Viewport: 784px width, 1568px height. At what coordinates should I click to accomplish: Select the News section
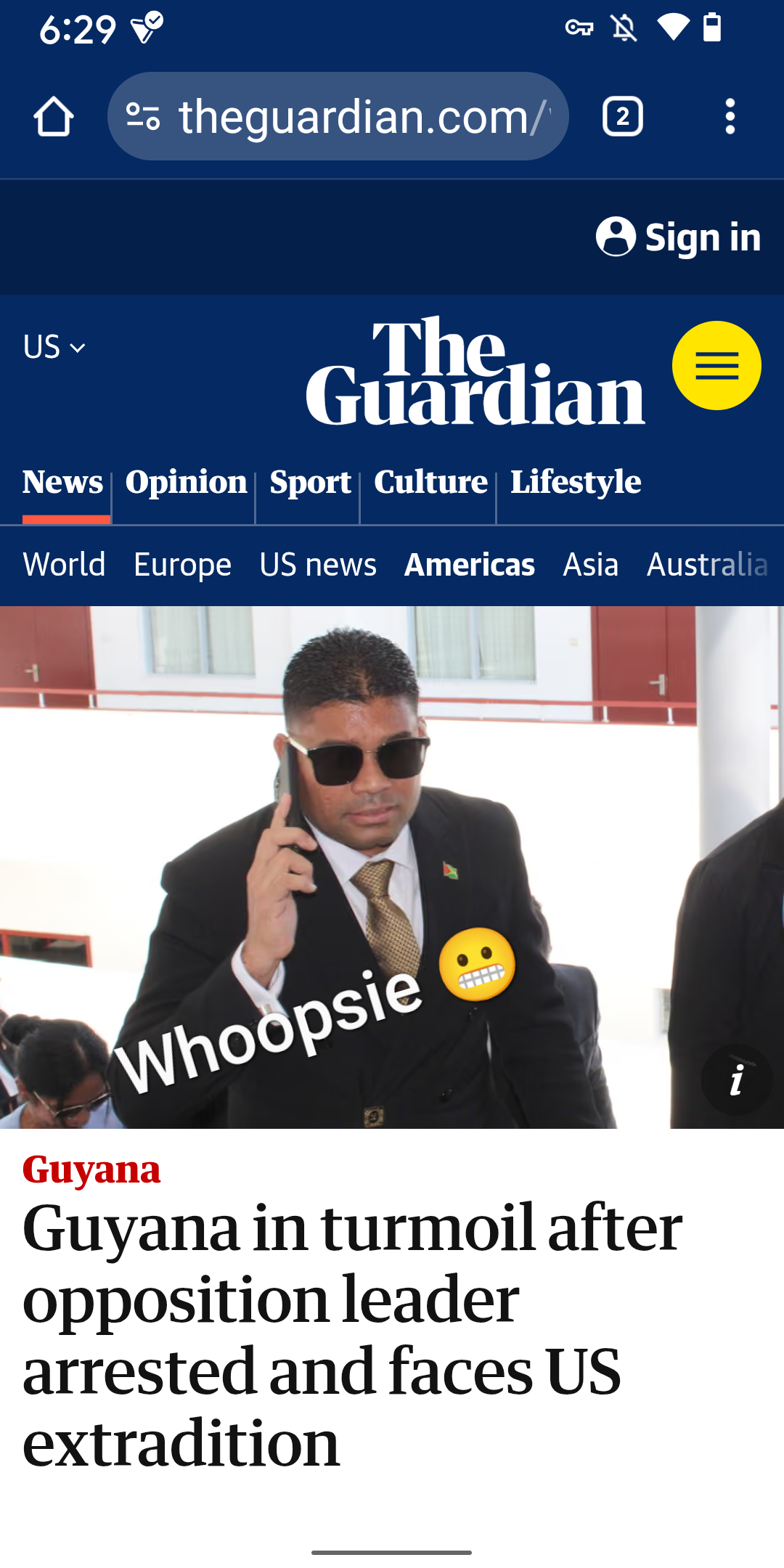coord(63,483)
